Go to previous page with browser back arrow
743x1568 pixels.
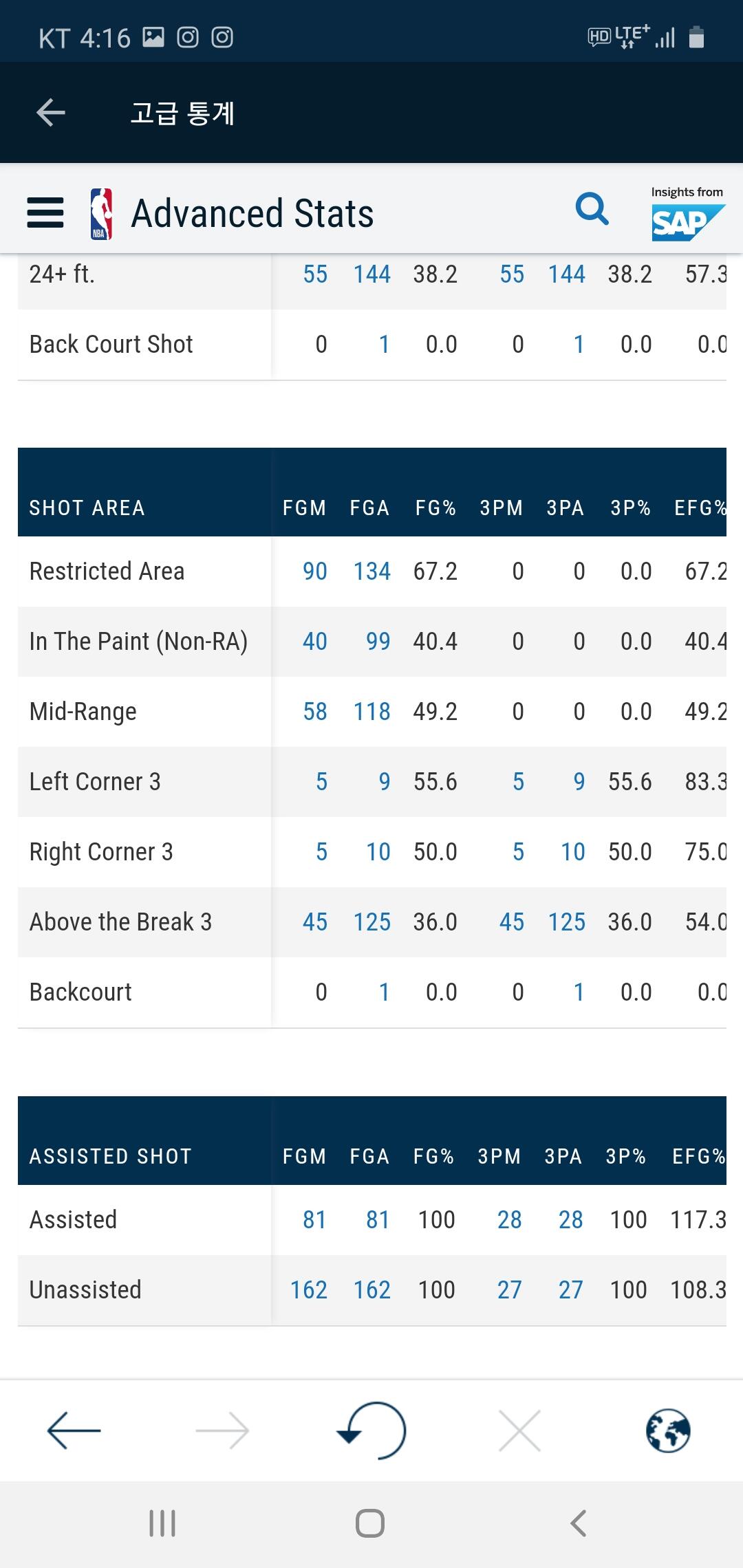tap(74, 1430)
